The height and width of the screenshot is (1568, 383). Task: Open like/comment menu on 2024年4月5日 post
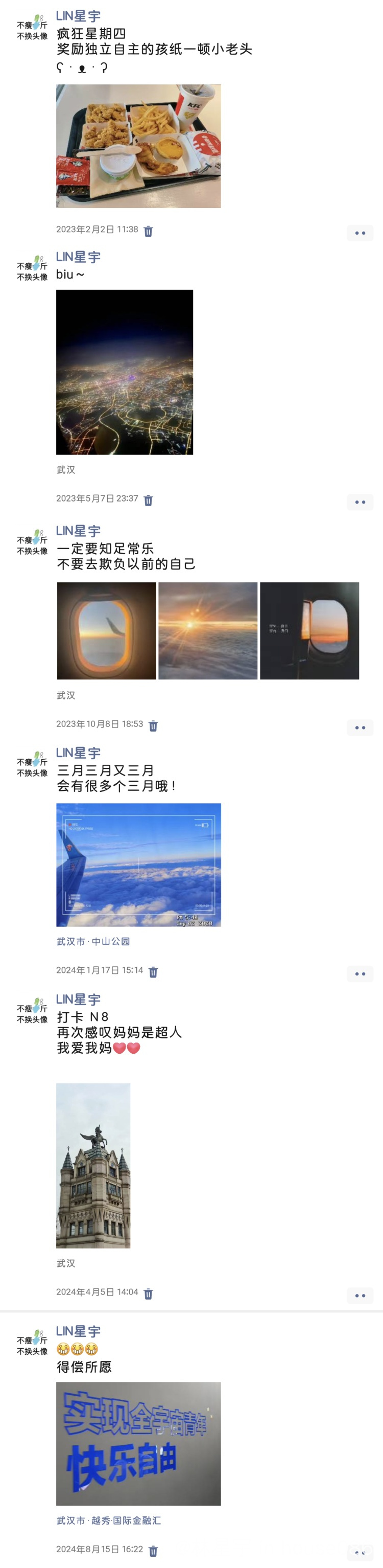tap(360, 1296)
